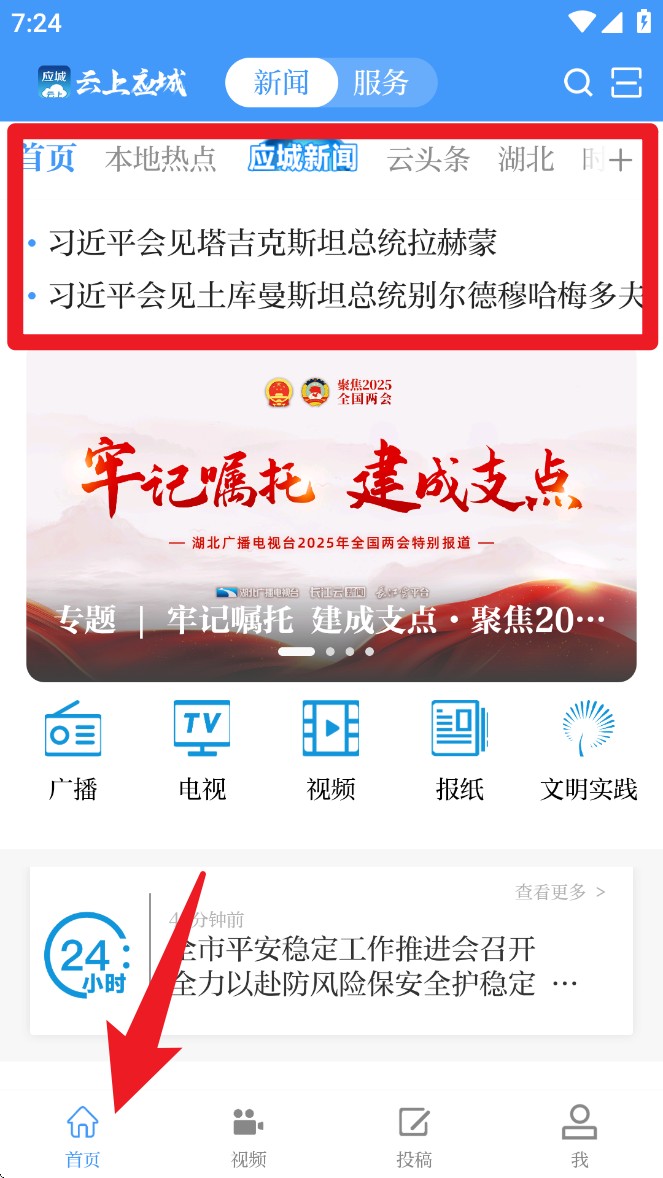This screenshot has height=1178, width=663.
Task: Go to the 我 profile tab
Action: [579, 1137]
